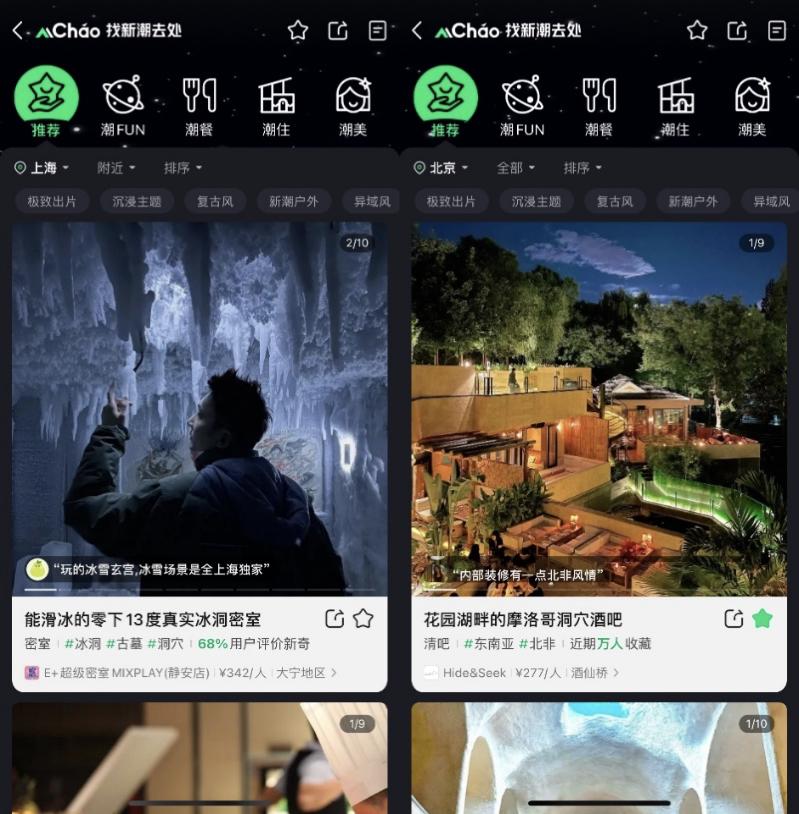Expand the 附近 distance filter
Screen dimensions: 799x814
pos(115,168)
